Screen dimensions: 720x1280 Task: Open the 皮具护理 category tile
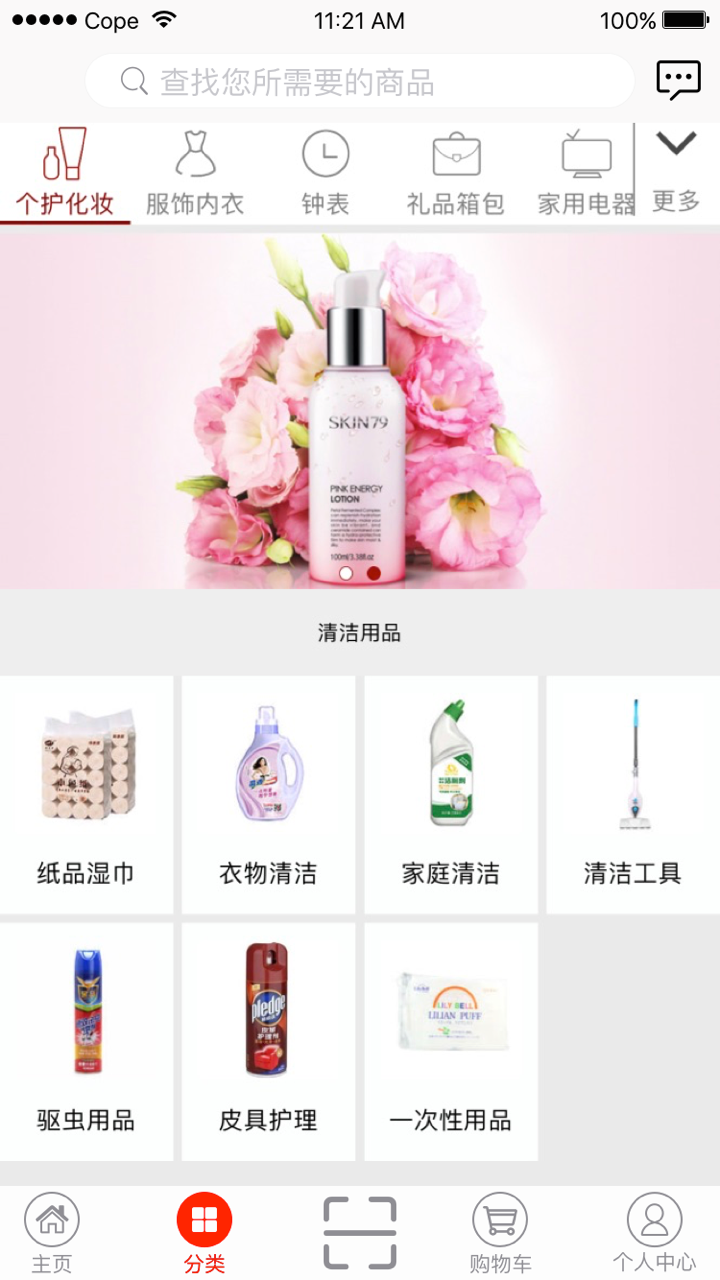(x=268, y=1041)
